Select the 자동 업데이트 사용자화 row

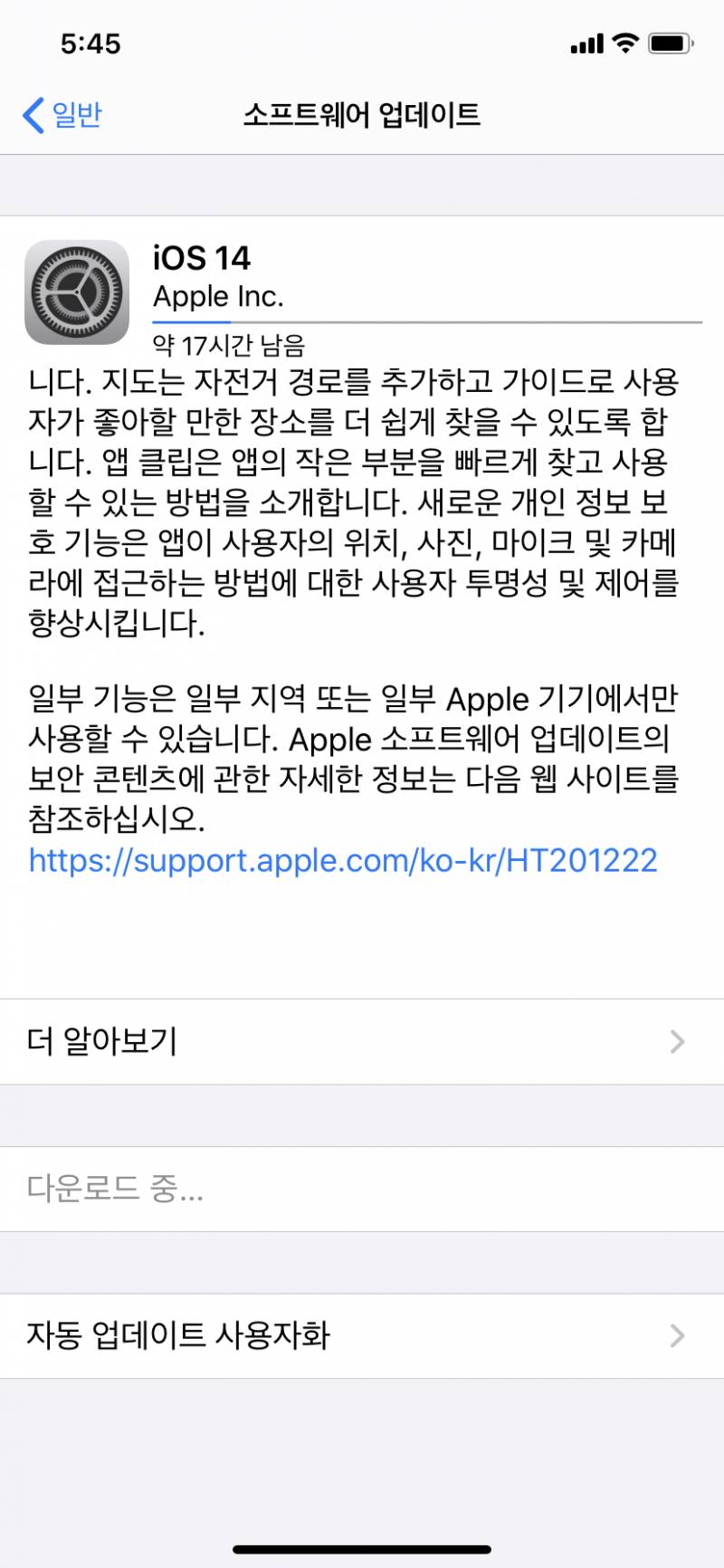[x=178, y=1334]
